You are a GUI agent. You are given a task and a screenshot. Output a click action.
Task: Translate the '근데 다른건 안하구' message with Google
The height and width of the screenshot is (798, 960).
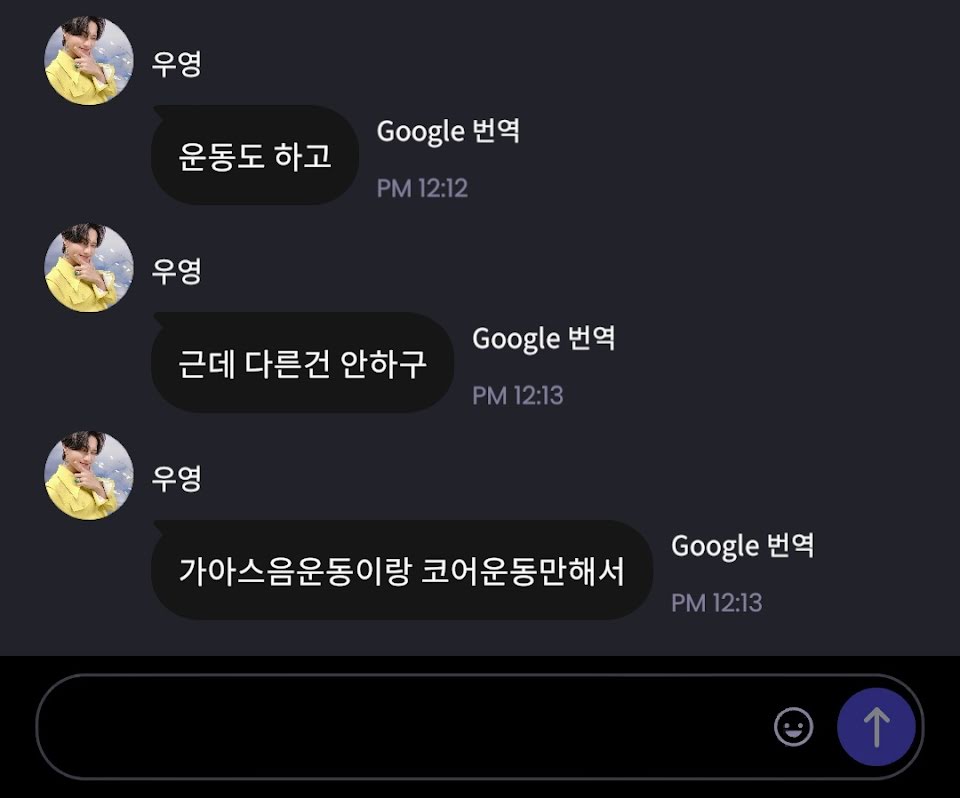click(x=544, y=339)
